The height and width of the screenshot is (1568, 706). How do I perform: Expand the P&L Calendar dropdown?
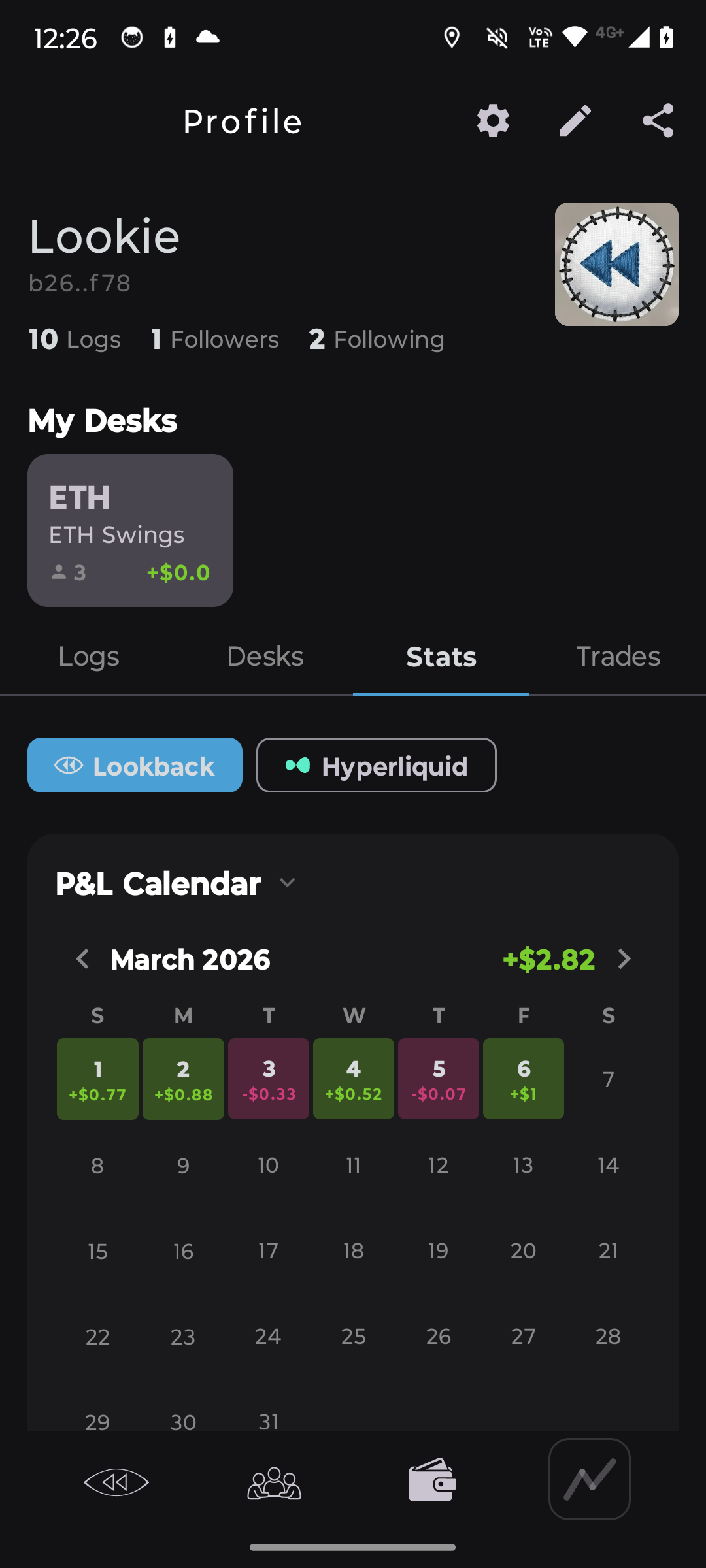tap(288, 883)
